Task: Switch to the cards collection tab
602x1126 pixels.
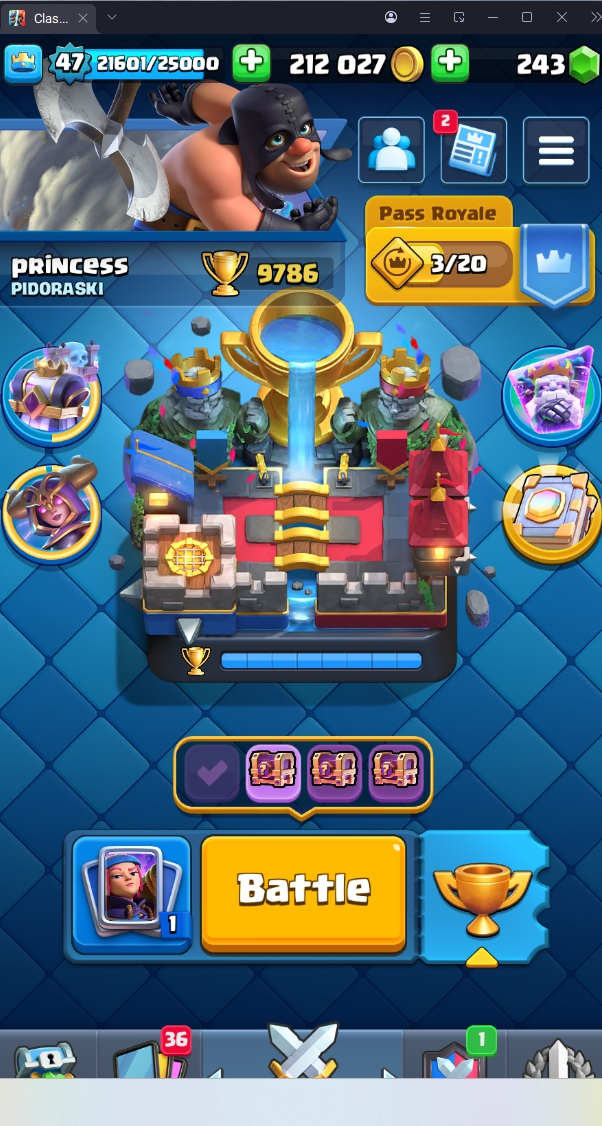Action: tap(150, 1058)
